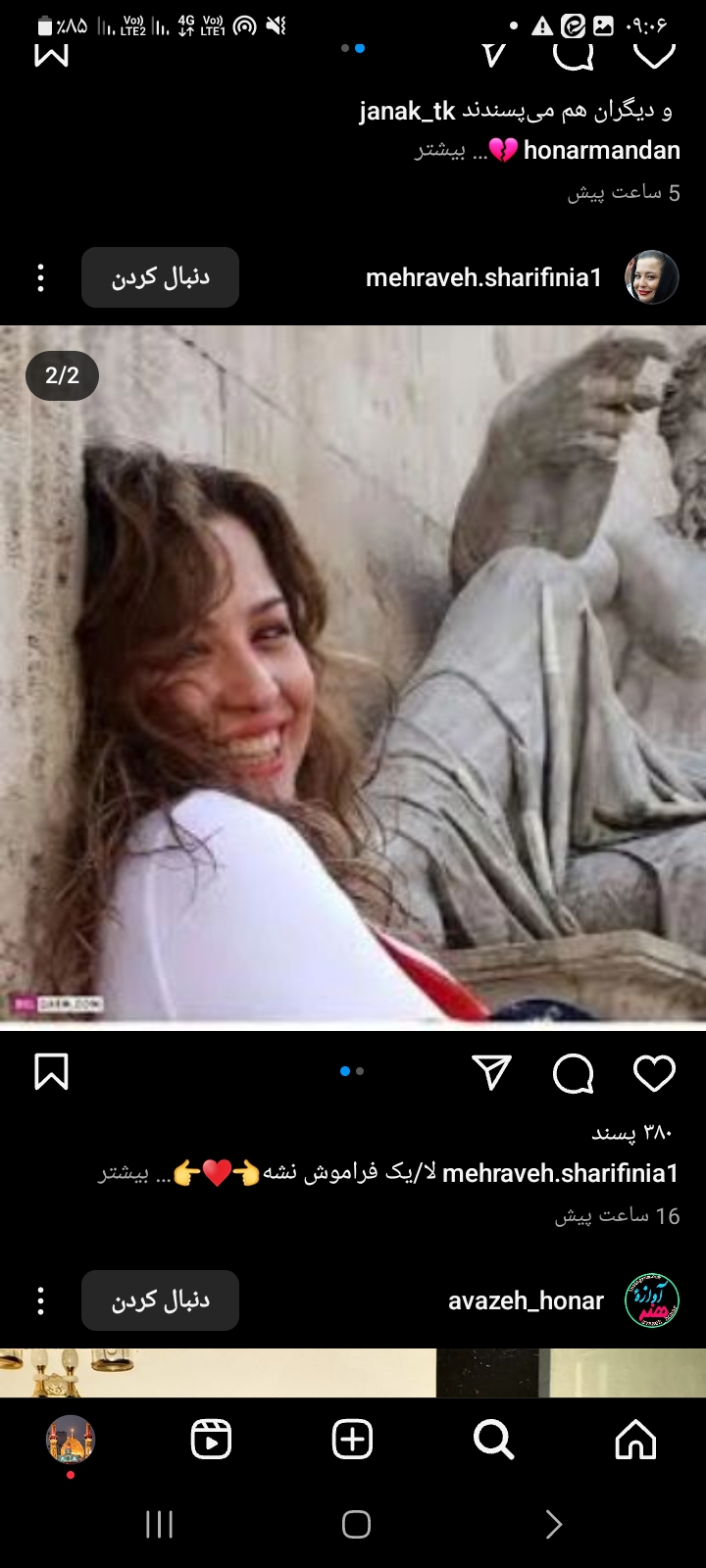Open comments on mehraveh.sharifinia1's post
The width and height of the screenshot is (706, 1568).
tap(573, 1073)
